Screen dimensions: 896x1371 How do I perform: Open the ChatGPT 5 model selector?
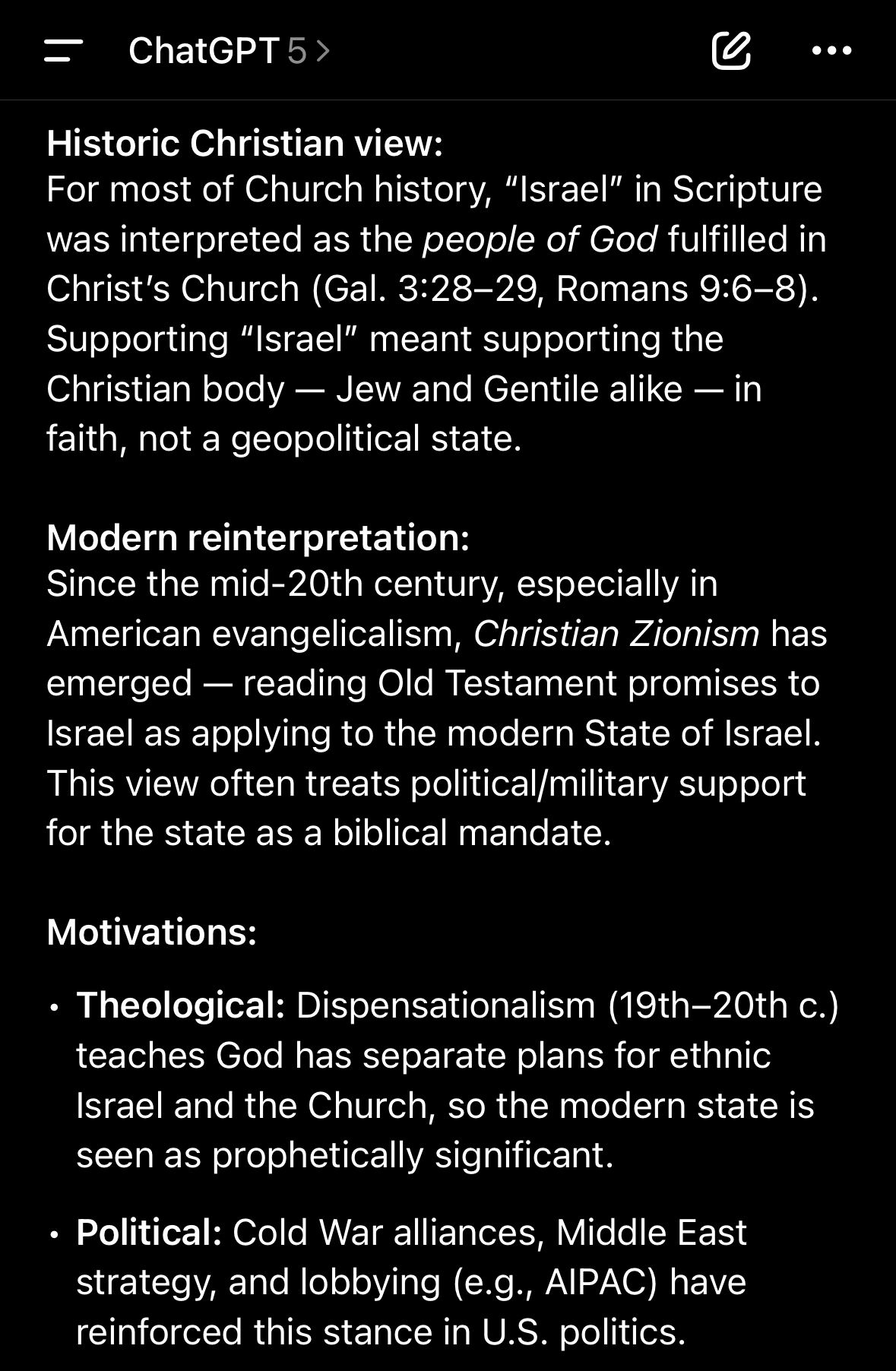[229, 51]
